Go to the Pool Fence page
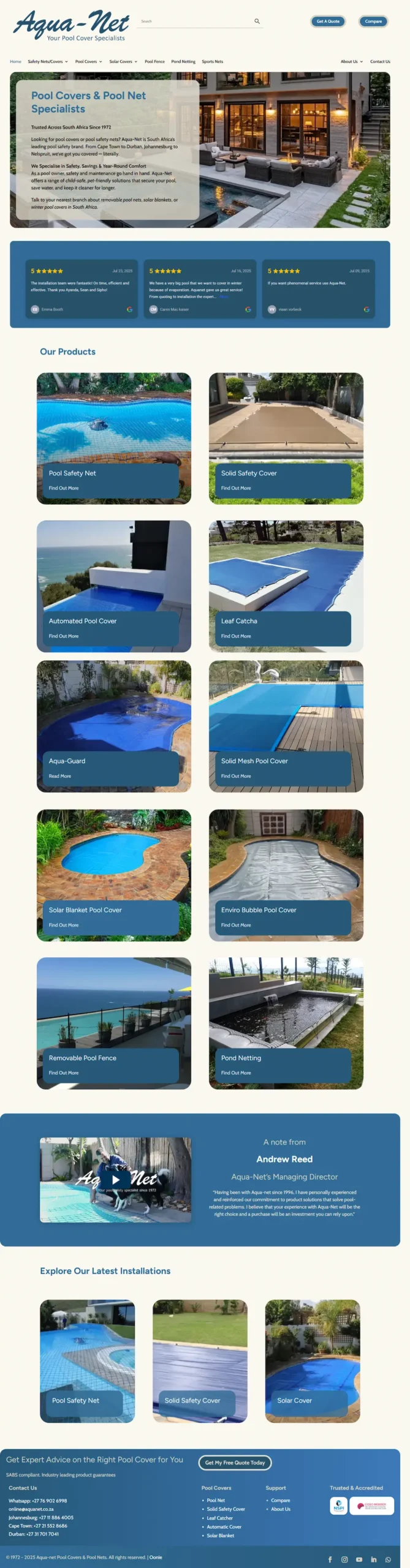The image size is (410, 1568). [x=154, y=62]
